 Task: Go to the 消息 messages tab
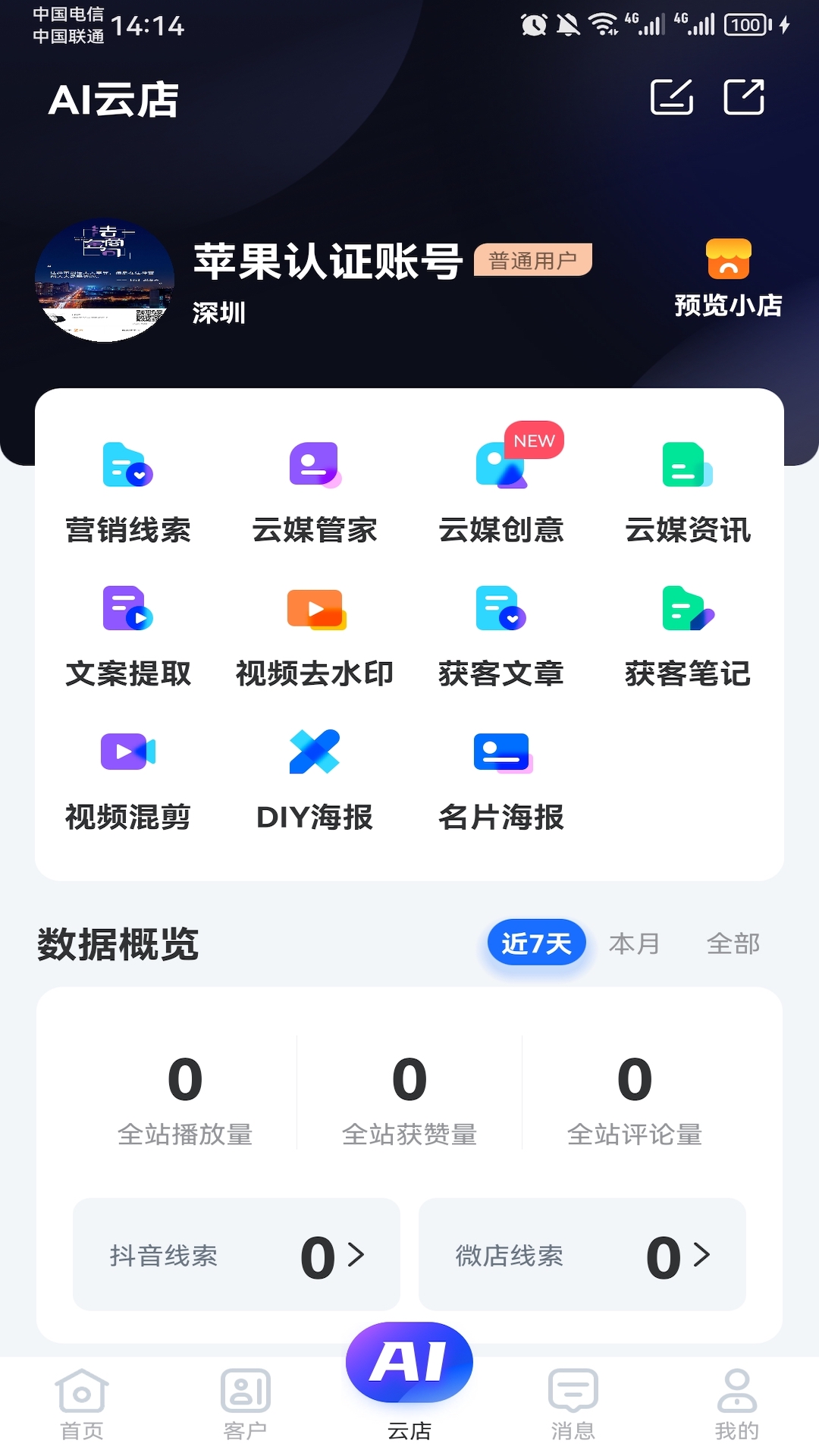coord(573,1404)
